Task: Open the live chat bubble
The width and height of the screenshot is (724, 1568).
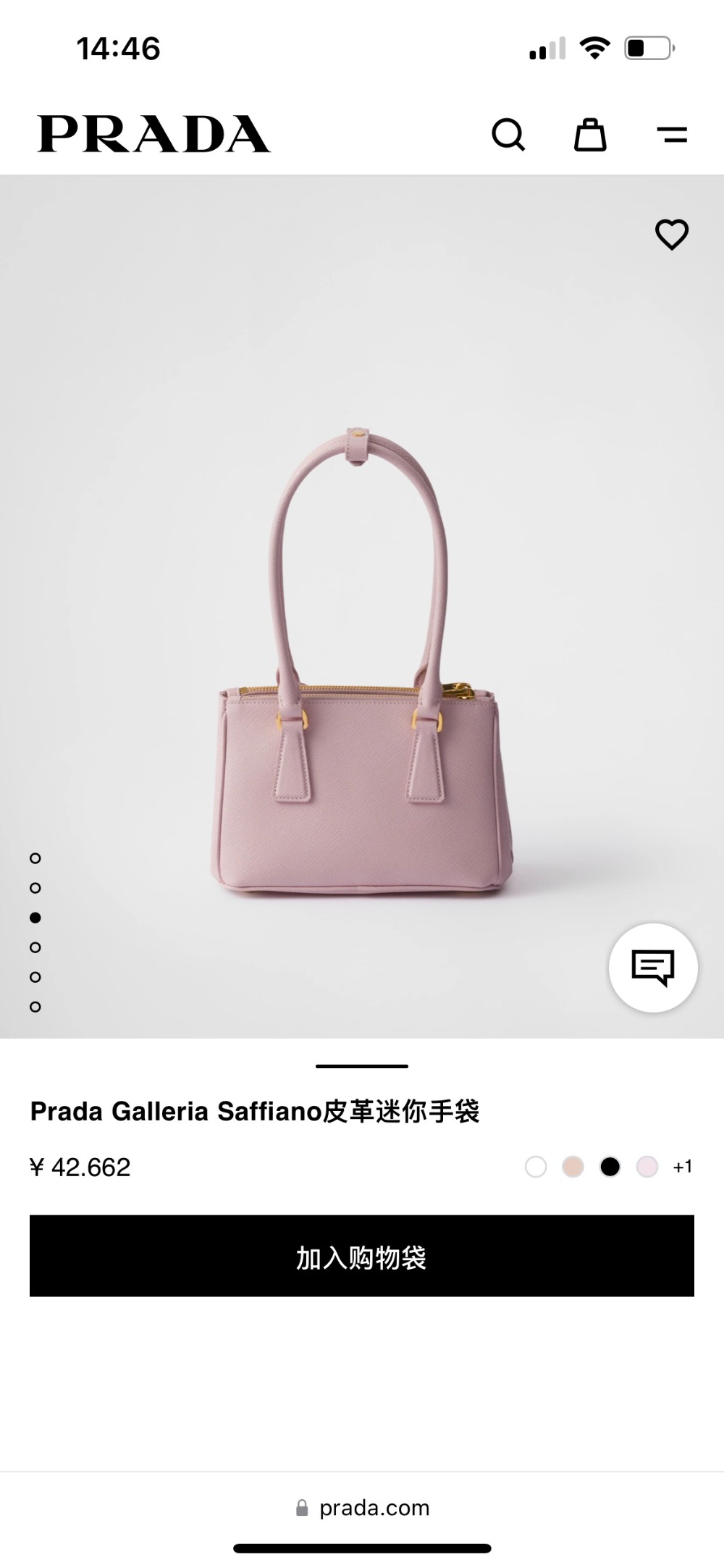Action: [x=653, y=968]
